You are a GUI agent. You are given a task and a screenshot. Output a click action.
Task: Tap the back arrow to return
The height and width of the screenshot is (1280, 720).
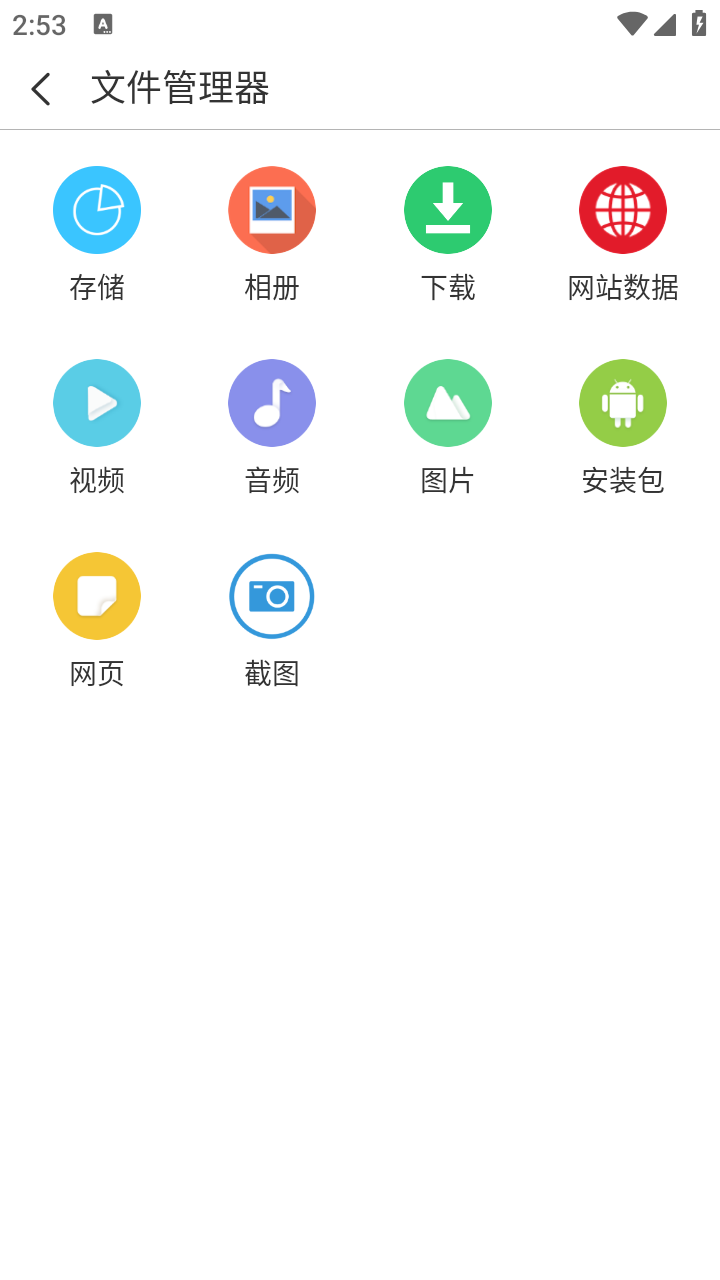40,88
